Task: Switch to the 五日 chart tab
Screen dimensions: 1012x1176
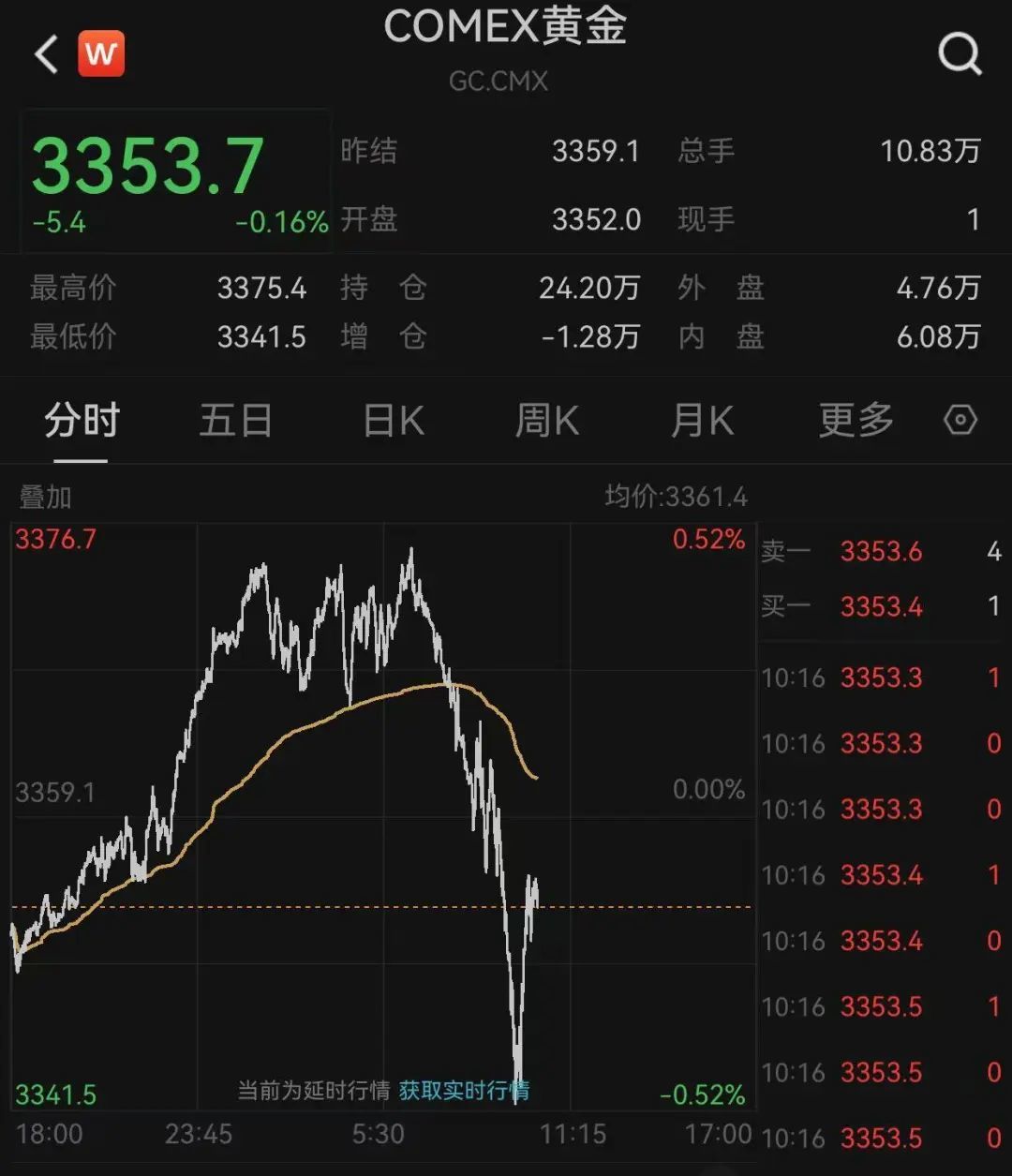Action: tap(235, 421)
